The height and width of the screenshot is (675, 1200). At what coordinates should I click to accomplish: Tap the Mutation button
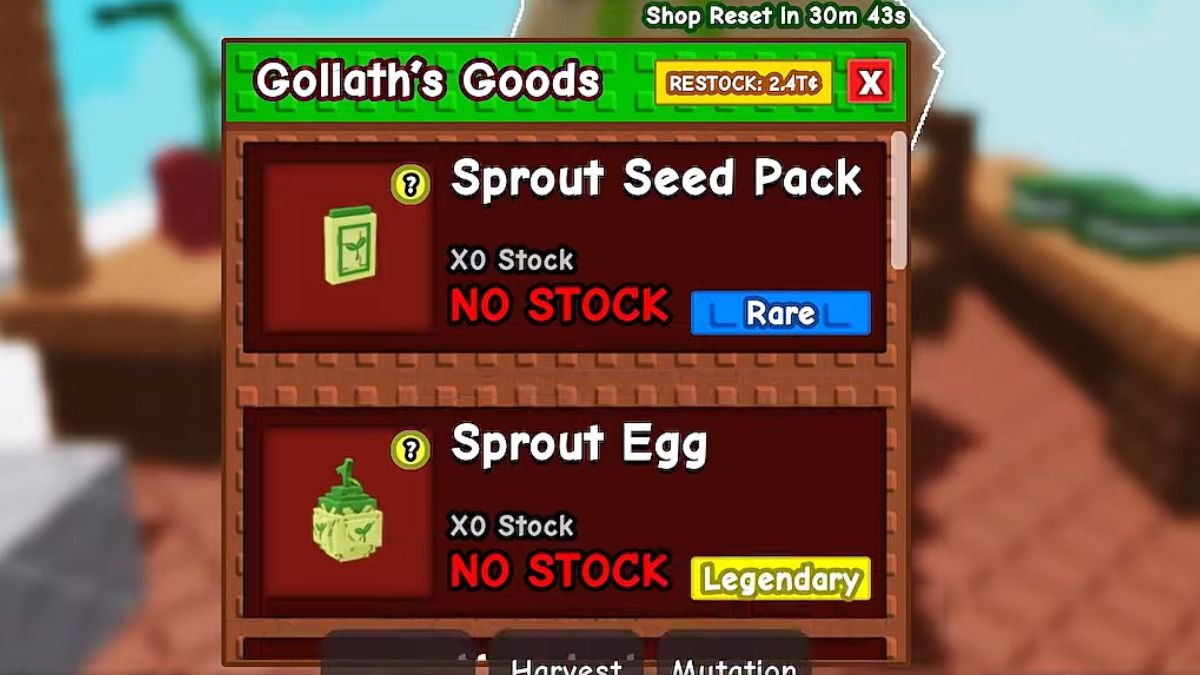[734, 662]
